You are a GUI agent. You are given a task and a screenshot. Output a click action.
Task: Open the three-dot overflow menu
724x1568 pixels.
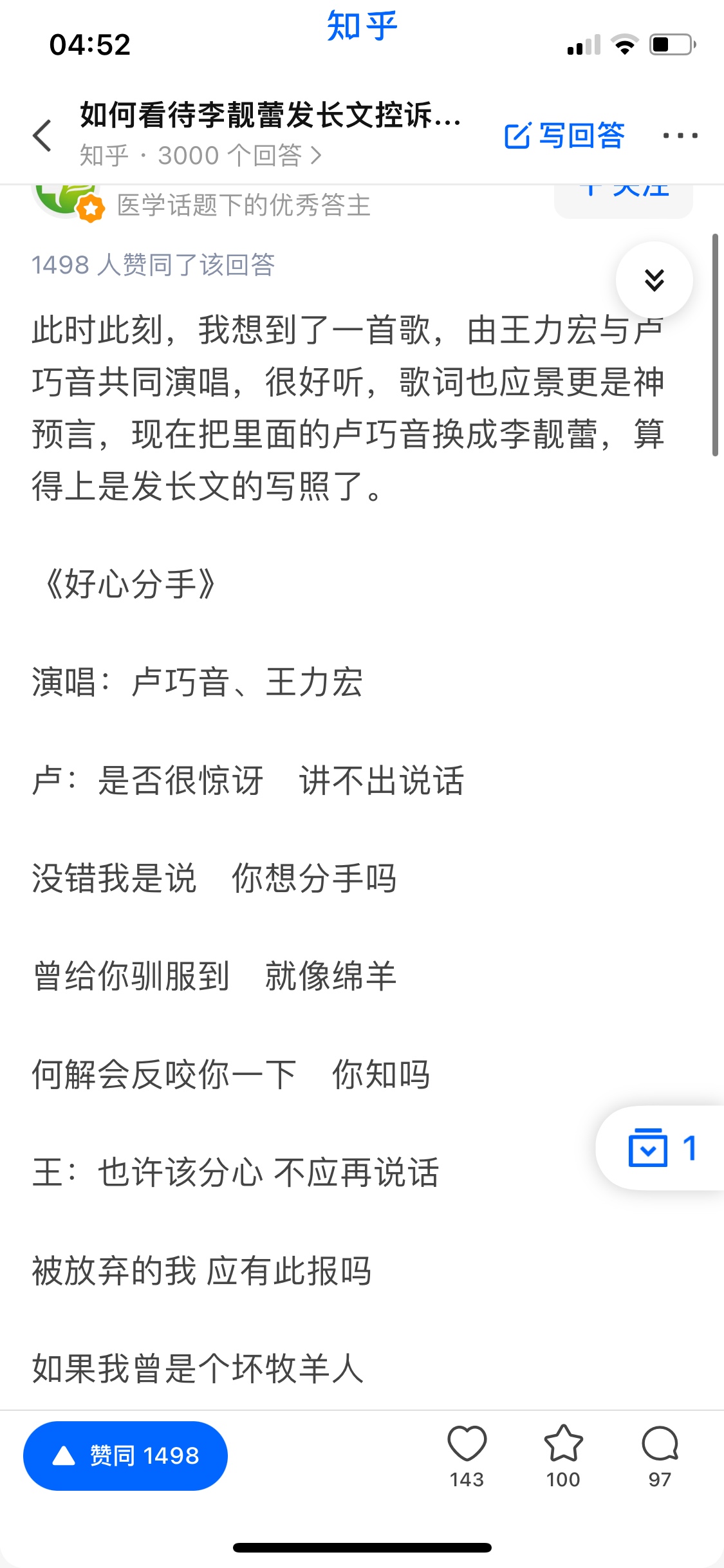tap(680, 136)
